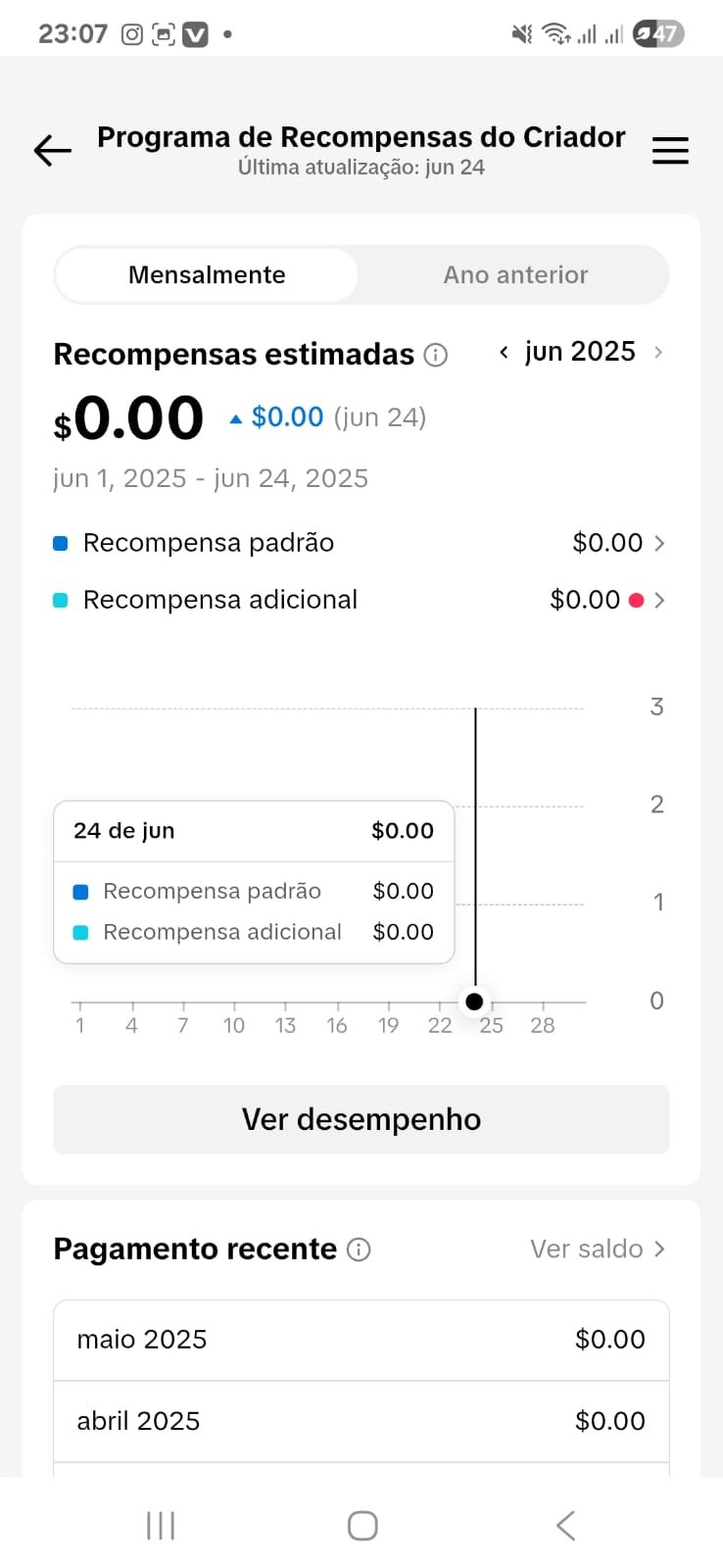The width and height of the screenshot is (723, 1568).
Task: Tap the system home button
Action: click(362, 1526)
